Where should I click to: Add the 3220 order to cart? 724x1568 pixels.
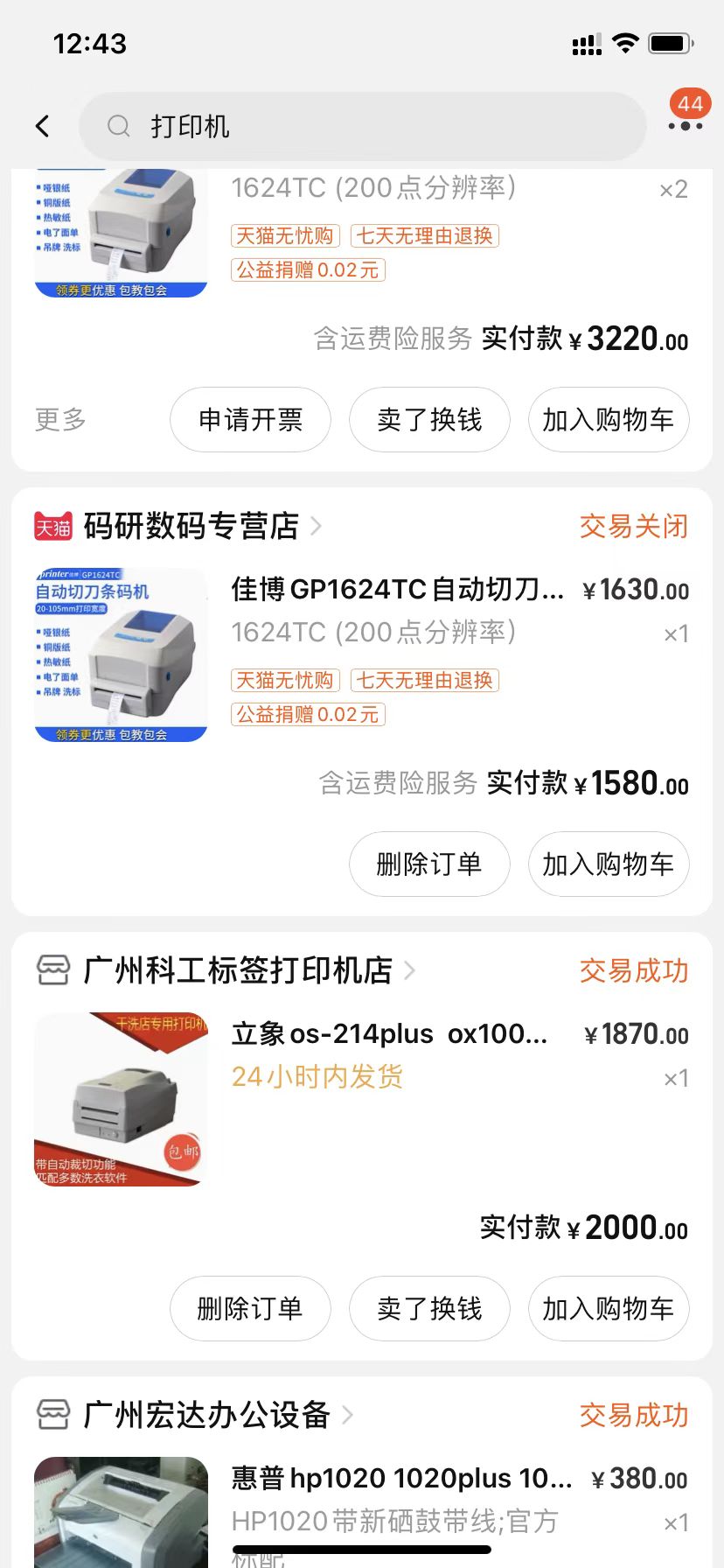(608, 420)
